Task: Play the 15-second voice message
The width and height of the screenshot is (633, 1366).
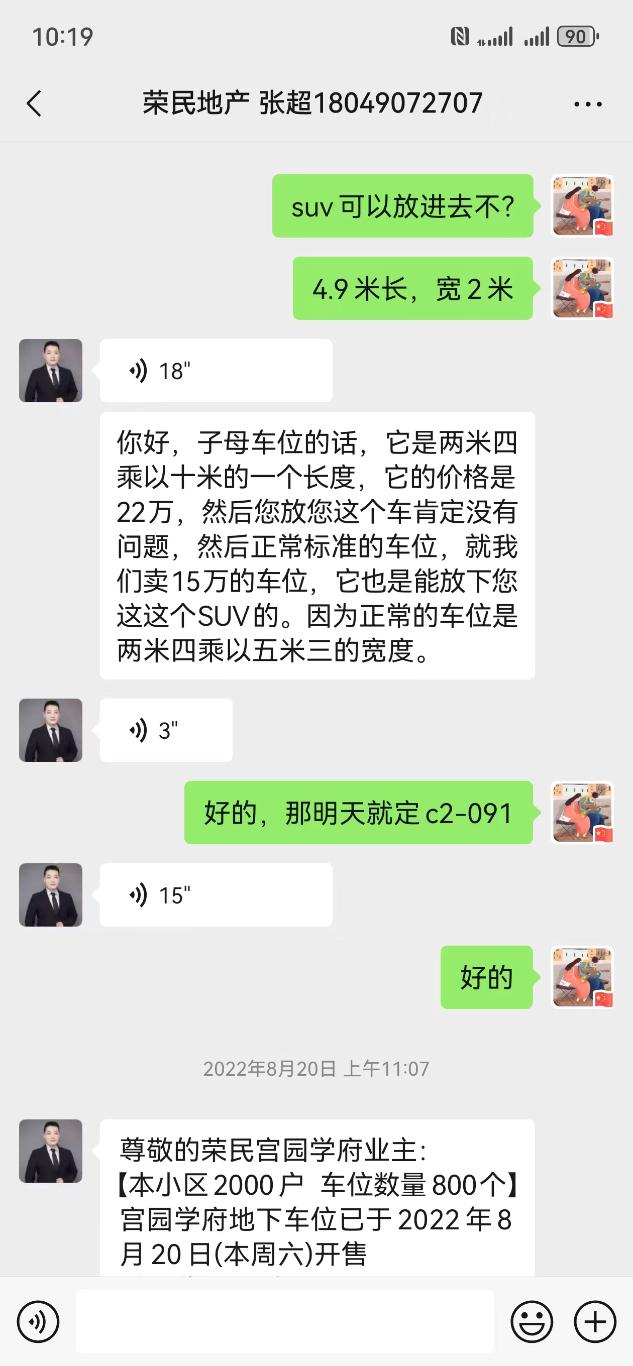Action: (x=215, y=895)
